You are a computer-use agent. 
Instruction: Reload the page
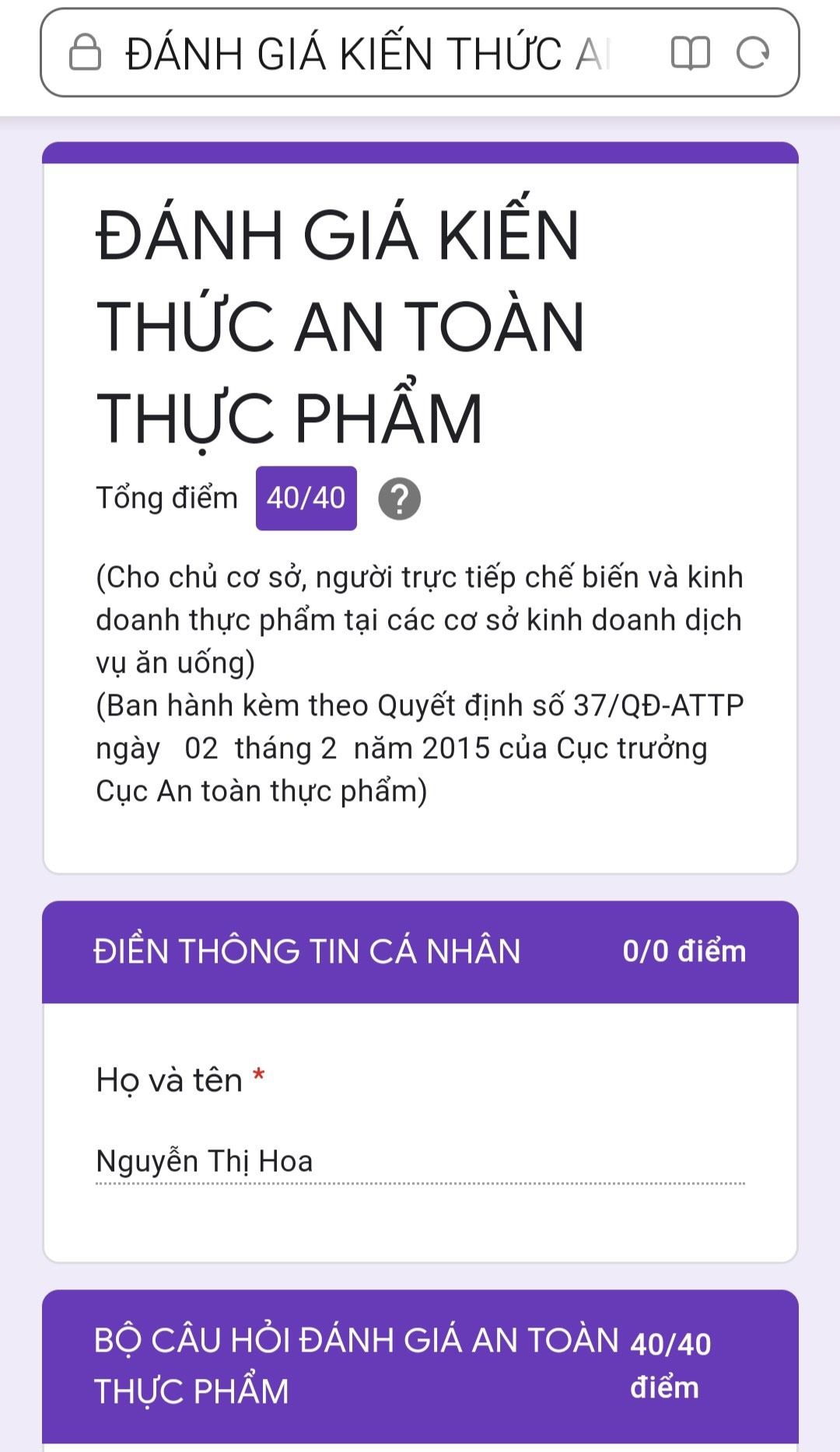pyautogui.click(x=753, y=53)
